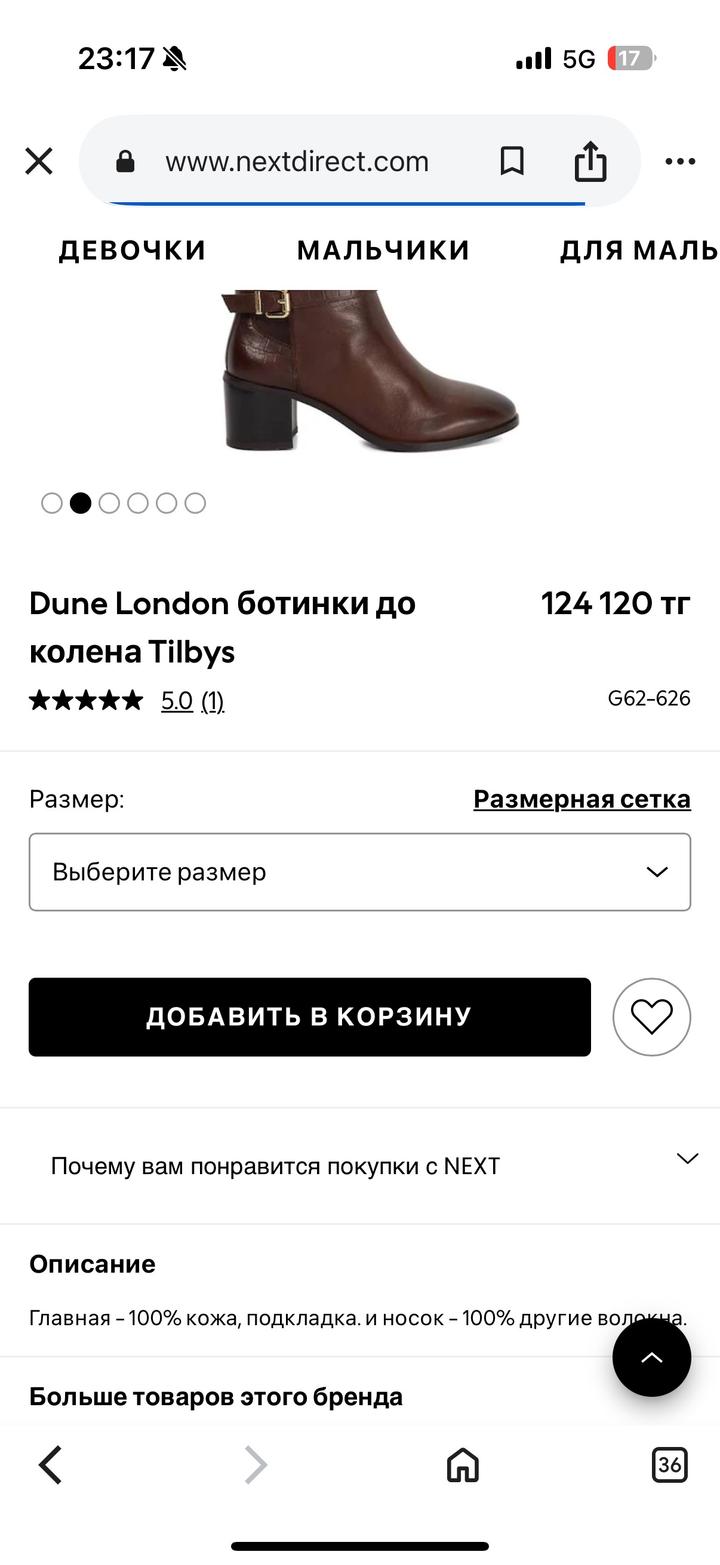Expand the Выберите размер dropdown
Image resolution: width=720 pixels, height=1565 pixels.
(359, 872)
